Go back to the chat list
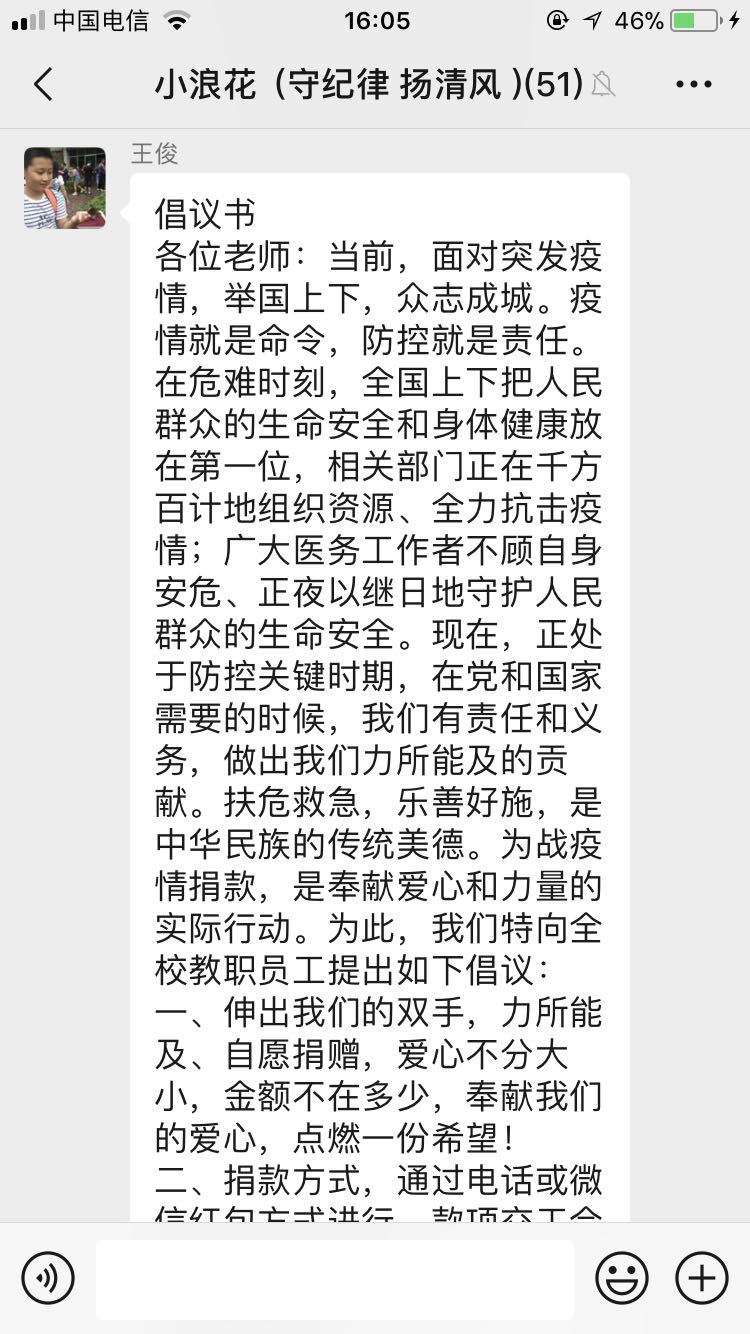This screenshot has width=750, height=1334. point(43,85)
